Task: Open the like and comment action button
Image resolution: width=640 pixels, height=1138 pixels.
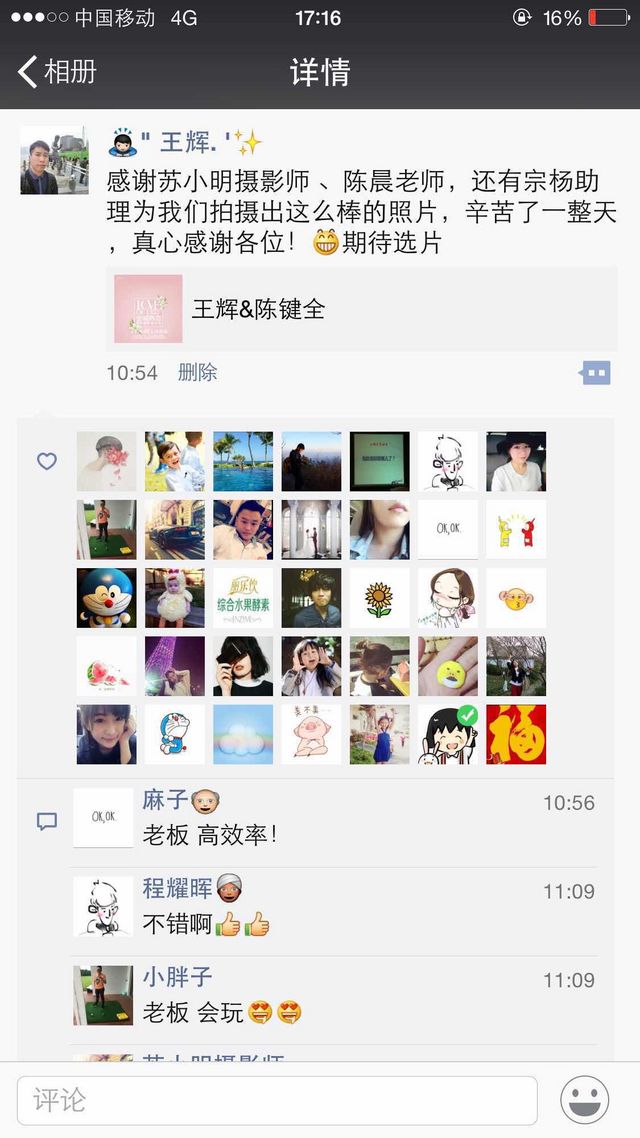Action: coord(595,373)
